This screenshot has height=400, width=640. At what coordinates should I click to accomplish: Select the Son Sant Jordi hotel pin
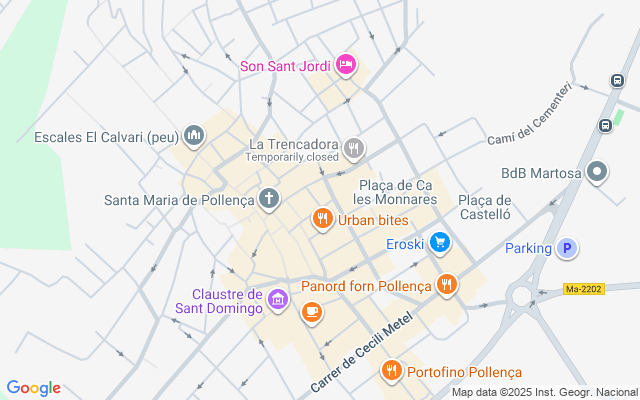click(345, 65)
